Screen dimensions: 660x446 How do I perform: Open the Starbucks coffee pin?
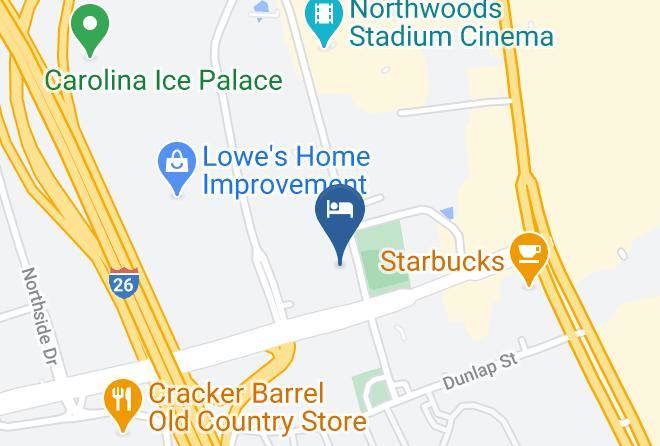tap(529, 258)
